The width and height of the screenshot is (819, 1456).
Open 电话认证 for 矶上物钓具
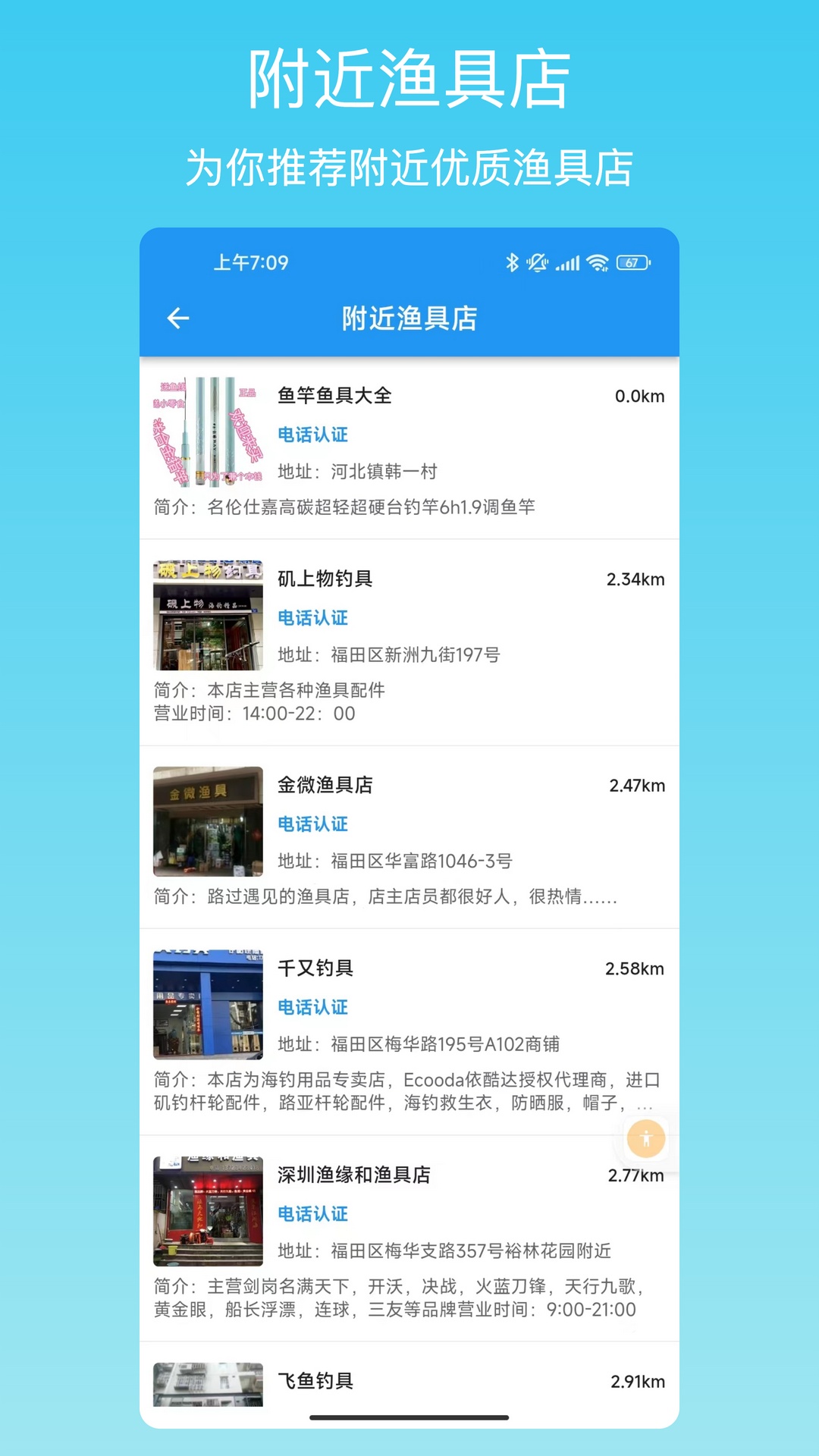tap(313, 618)
